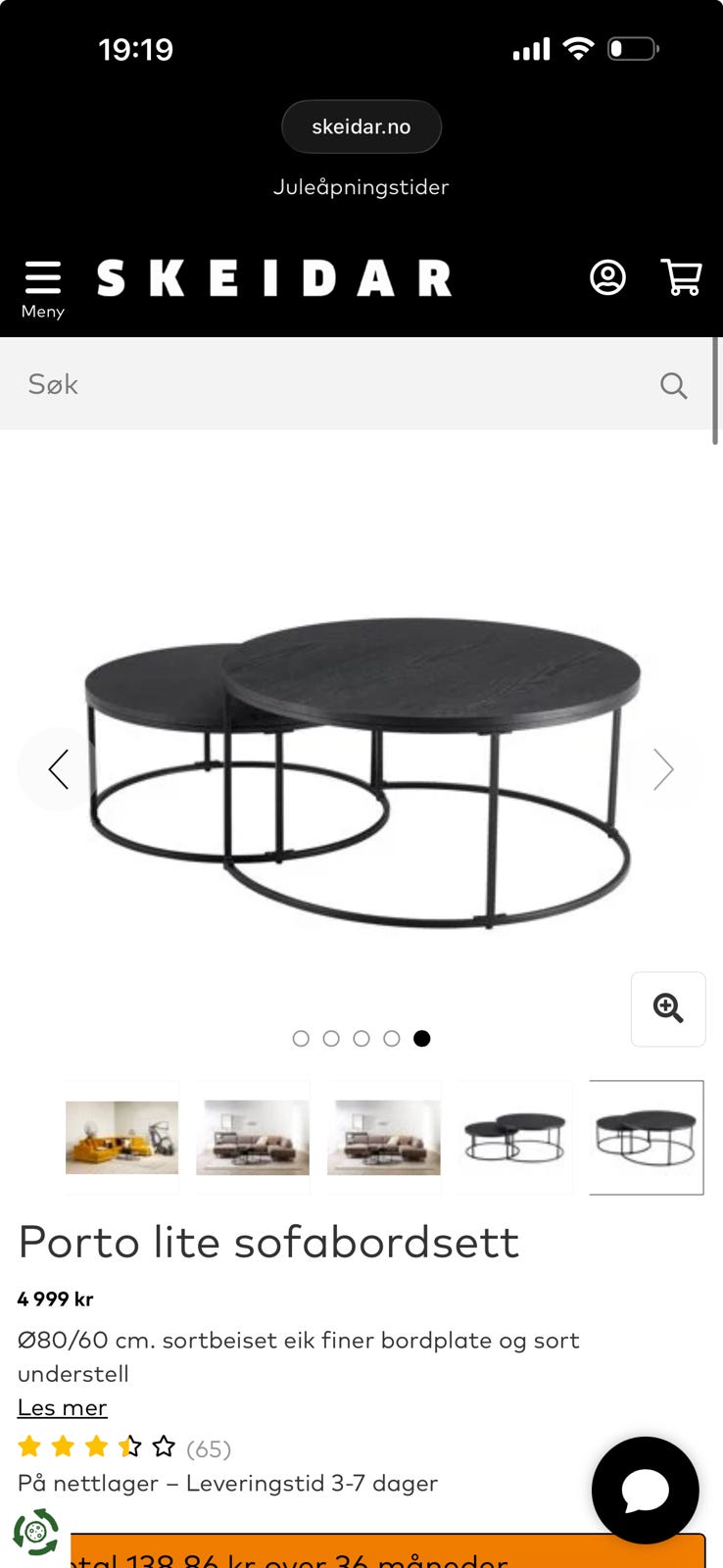Show next product image
The width and height of the screenshot is (723, 1568).
(x=663, y=769)
